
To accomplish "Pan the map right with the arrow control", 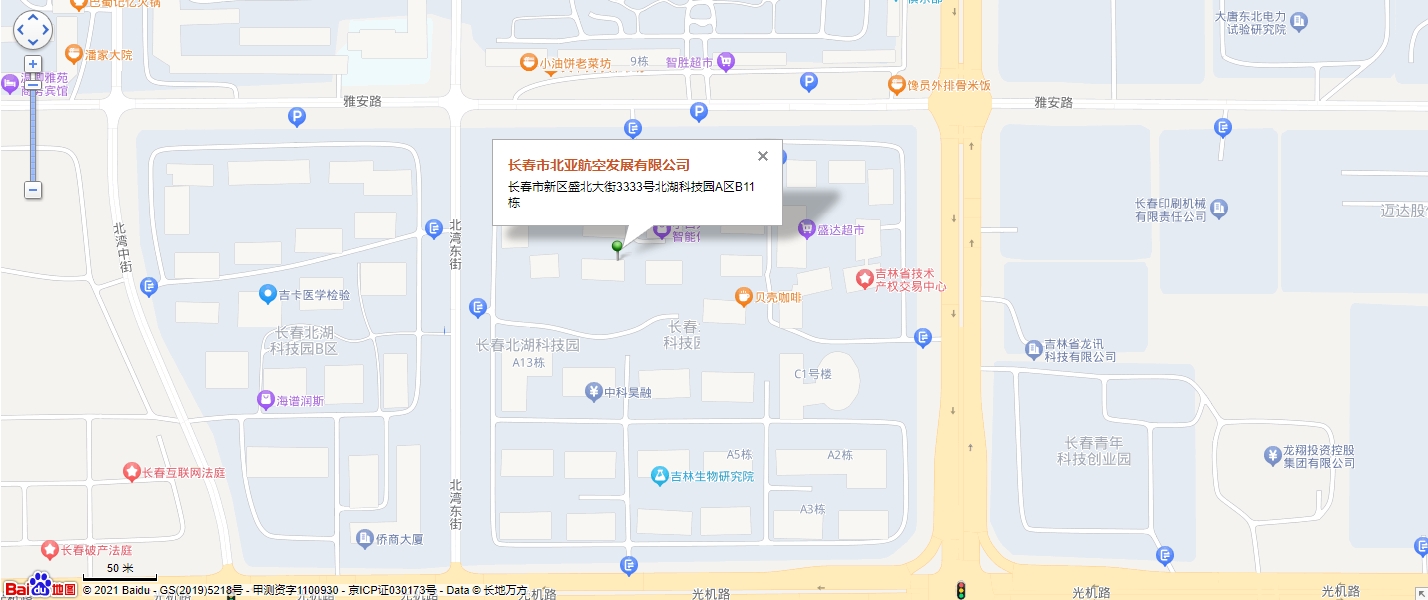I will pyautogui.click(x=45, y=30).
